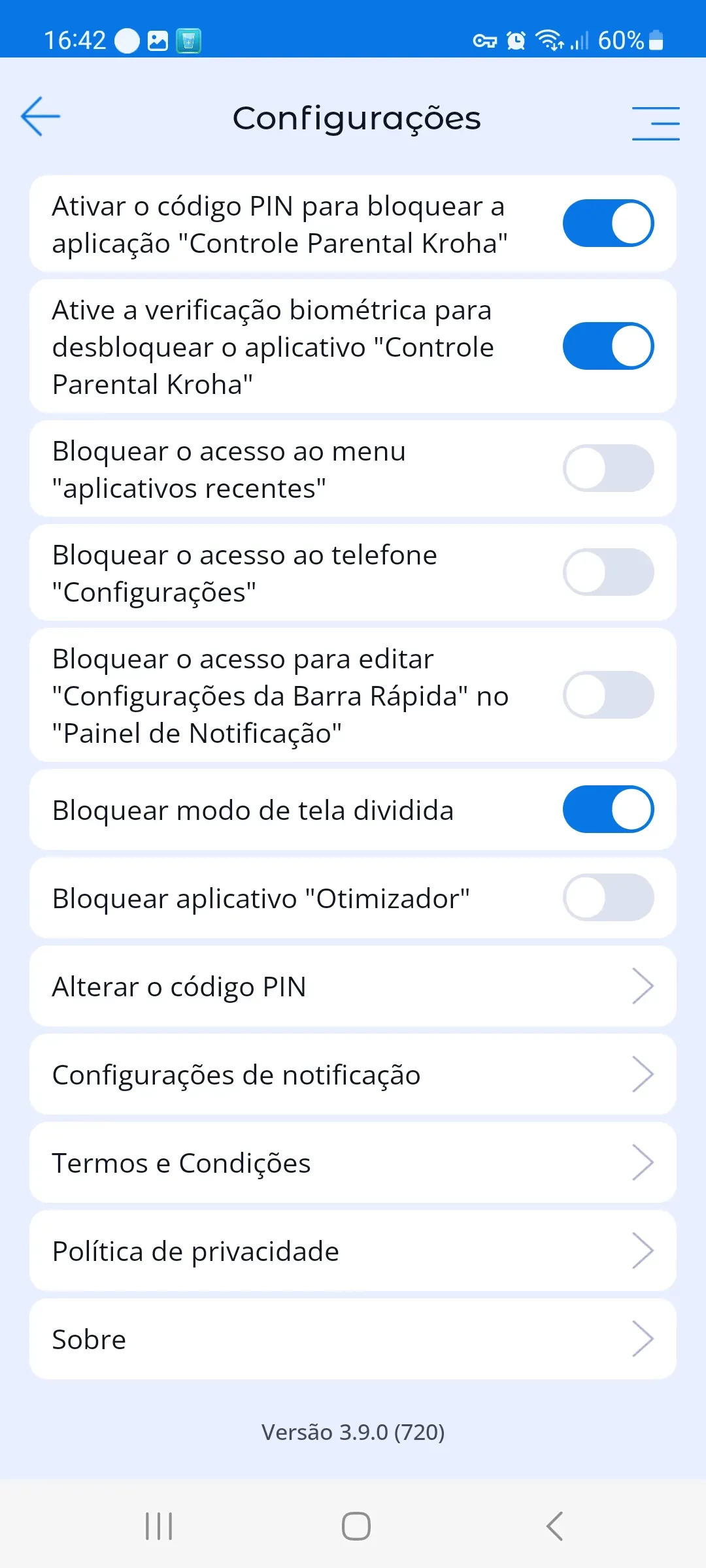Open the "Sobre" page
Screen dimensions: 706x1568
353,1339
